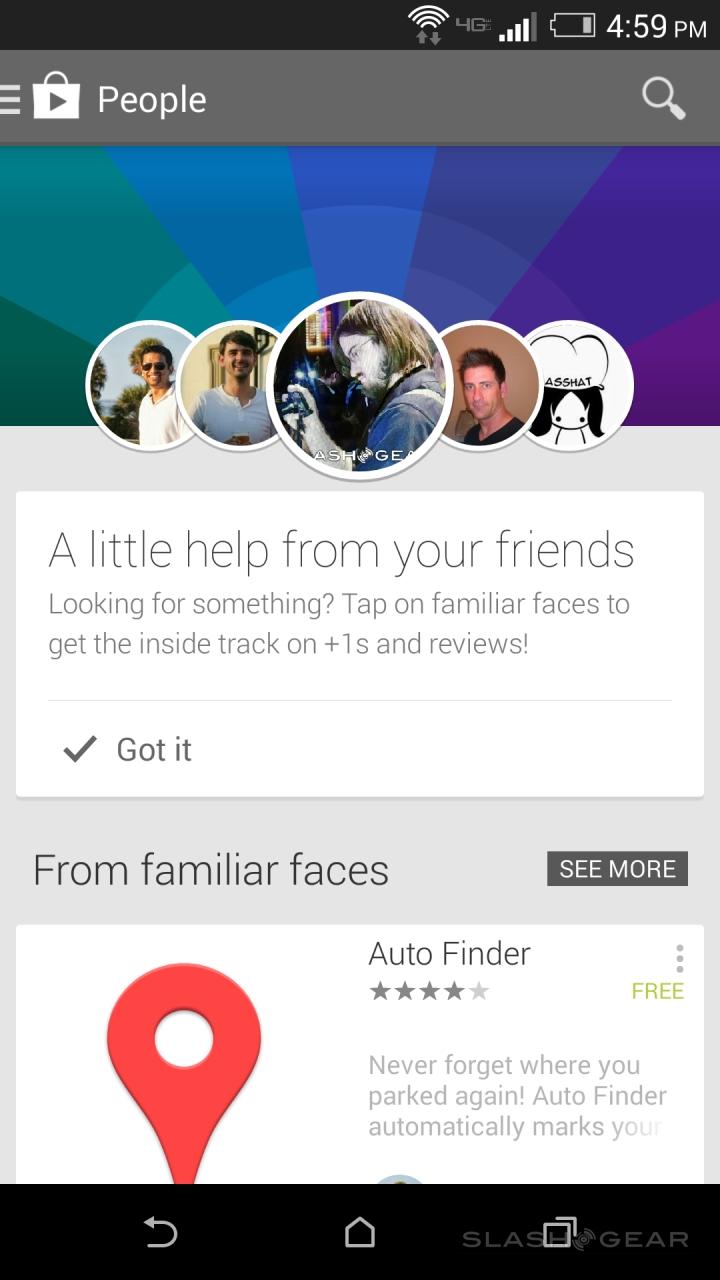Tap SEE MORE for familiar faces
Image resolution: width=720 pixels, height=1280 pixels.
click(617, 869)
